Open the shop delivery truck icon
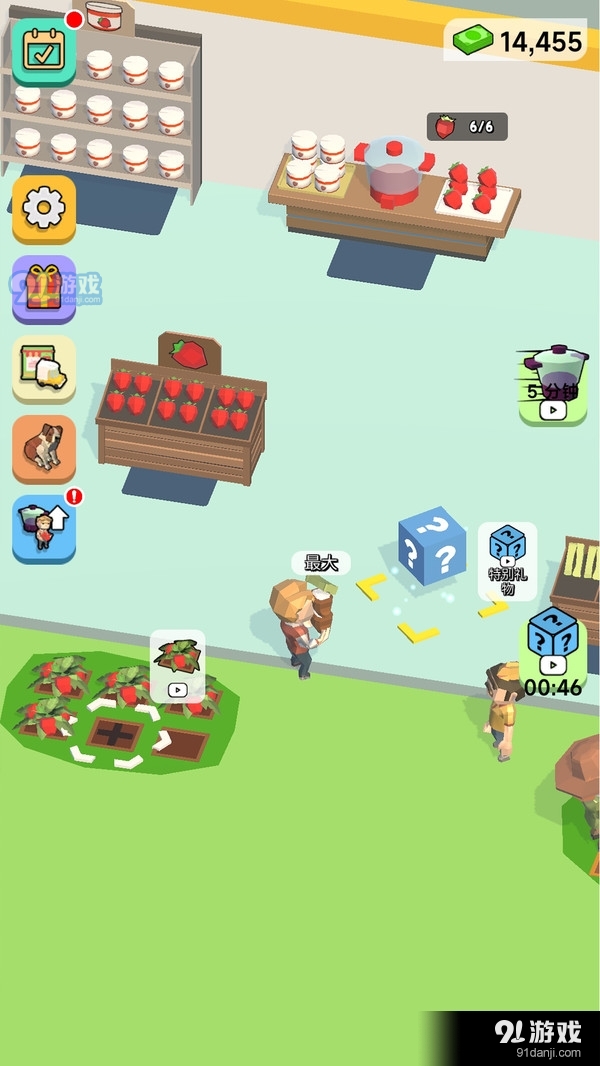The height and width of the screenshot is (1066, 600). [x=44, y=369]
